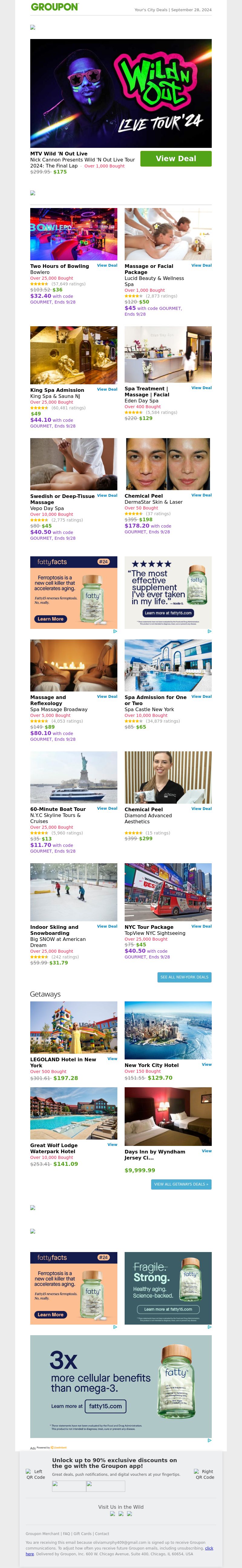The width and height of the screenshot is (242, 1568).
Task: View deal for Massage and Reflexology
Action: point(107,696)
